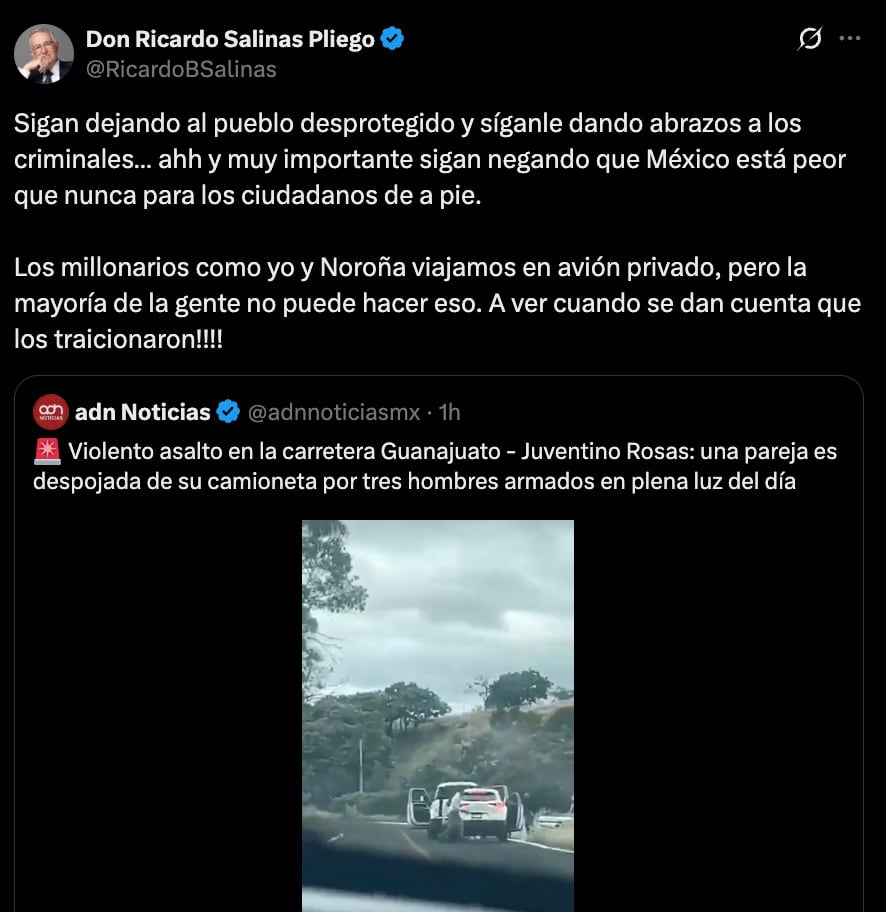The height and width of the screenshot is (912, 886).
Task: Open the post's three-dot overflow menu
Action: (x=850, y=39)
